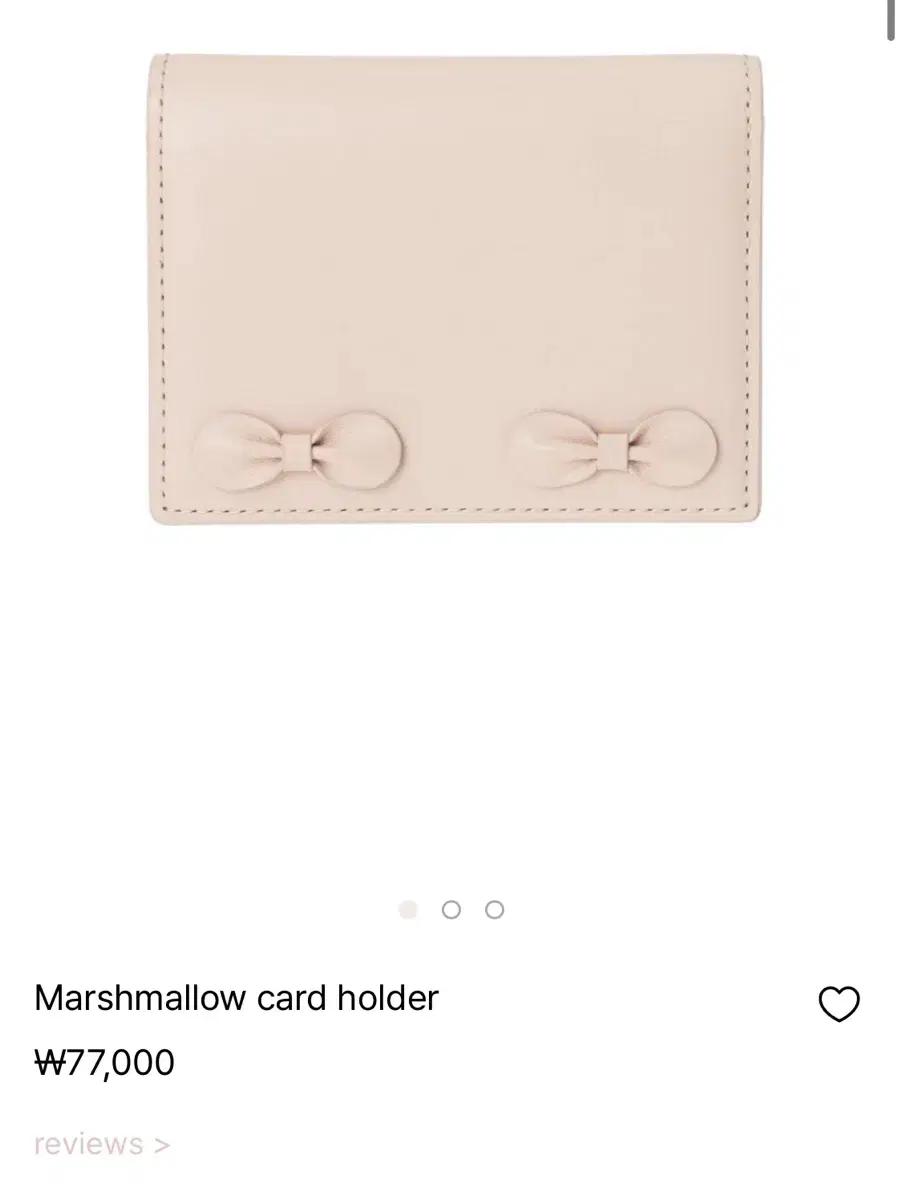This screenshot has width=902, height=1200.
Task: Open the card holder product photo
Action: pyautogui.click(x=454, y=288)
